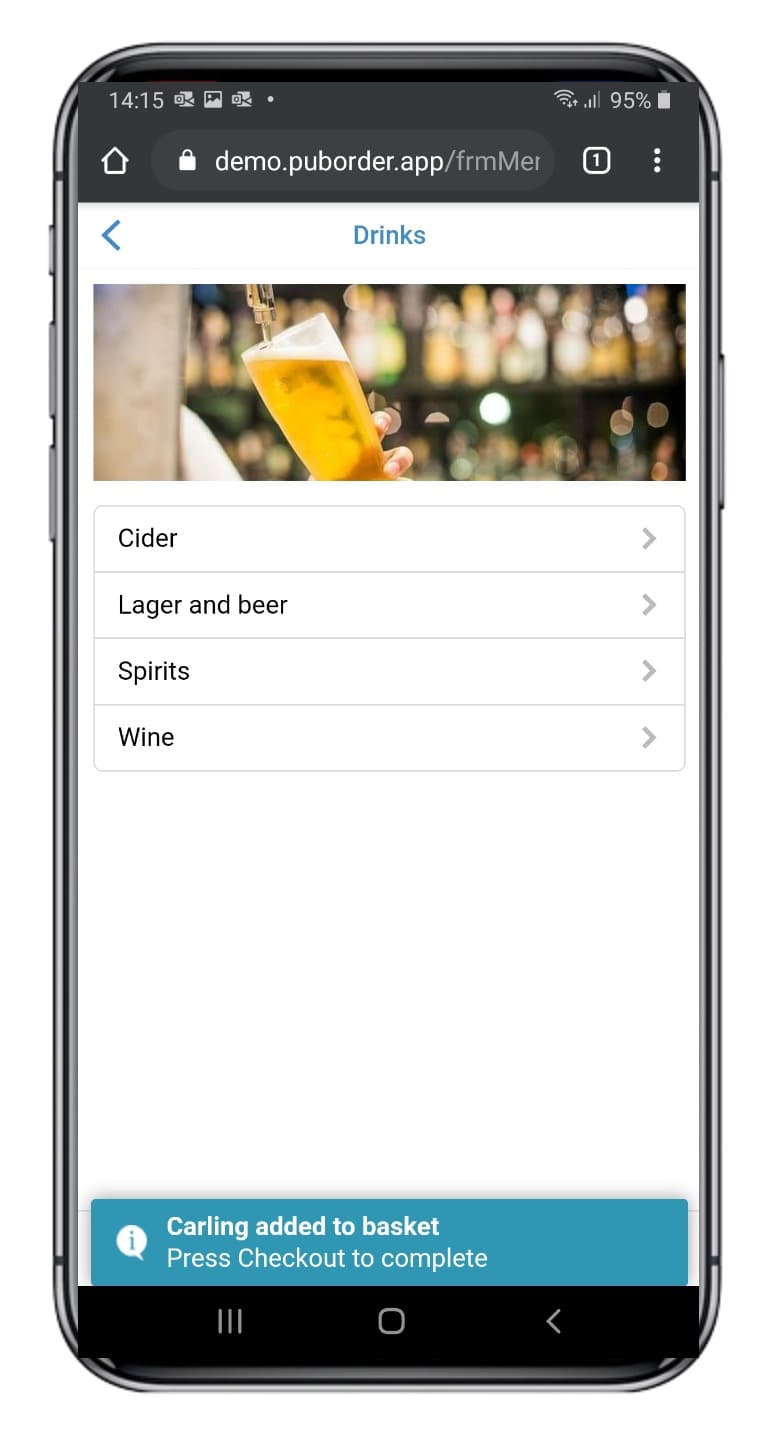The width and height of the screenshot is (770, 1434).
Task: Open the Wine category
Action: click(389, 738)
